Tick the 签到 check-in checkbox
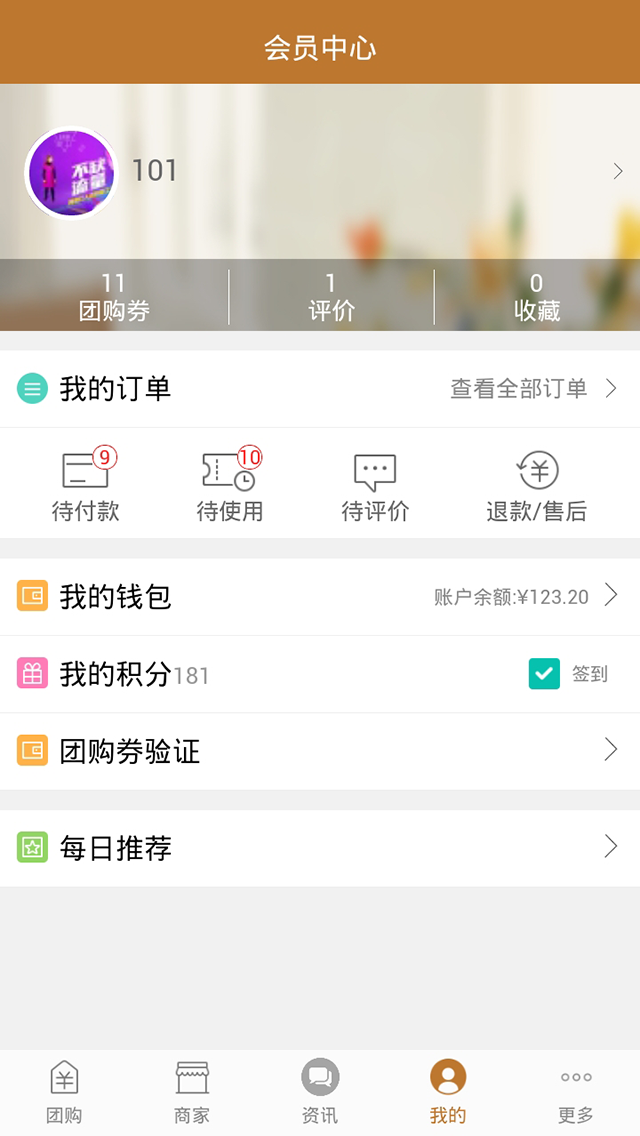The height and width of the screenshot is (1136, 640). [544, 674]
